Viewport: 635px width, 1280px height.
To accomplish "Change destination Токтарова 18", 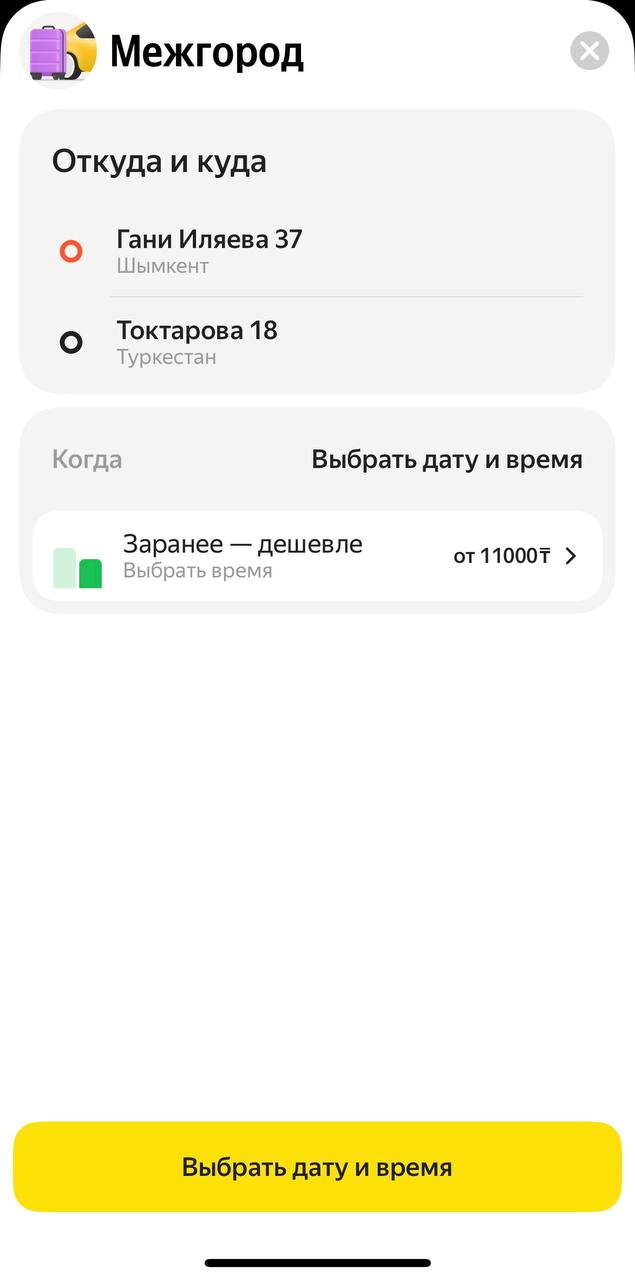I will (x=197, y=342).
